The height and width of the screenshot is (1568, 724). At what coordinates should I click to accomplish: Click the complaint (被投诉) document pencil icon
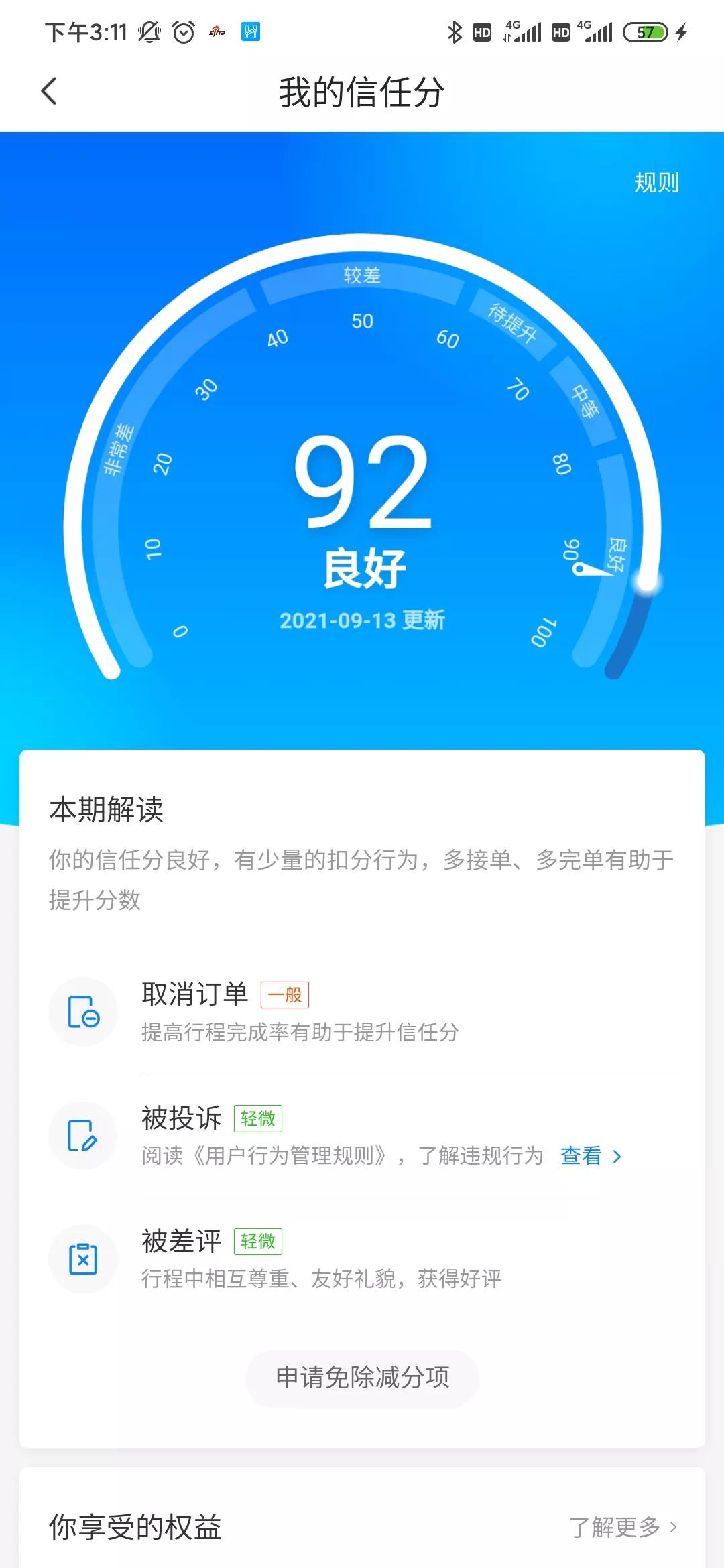(x=83, y=1136)
